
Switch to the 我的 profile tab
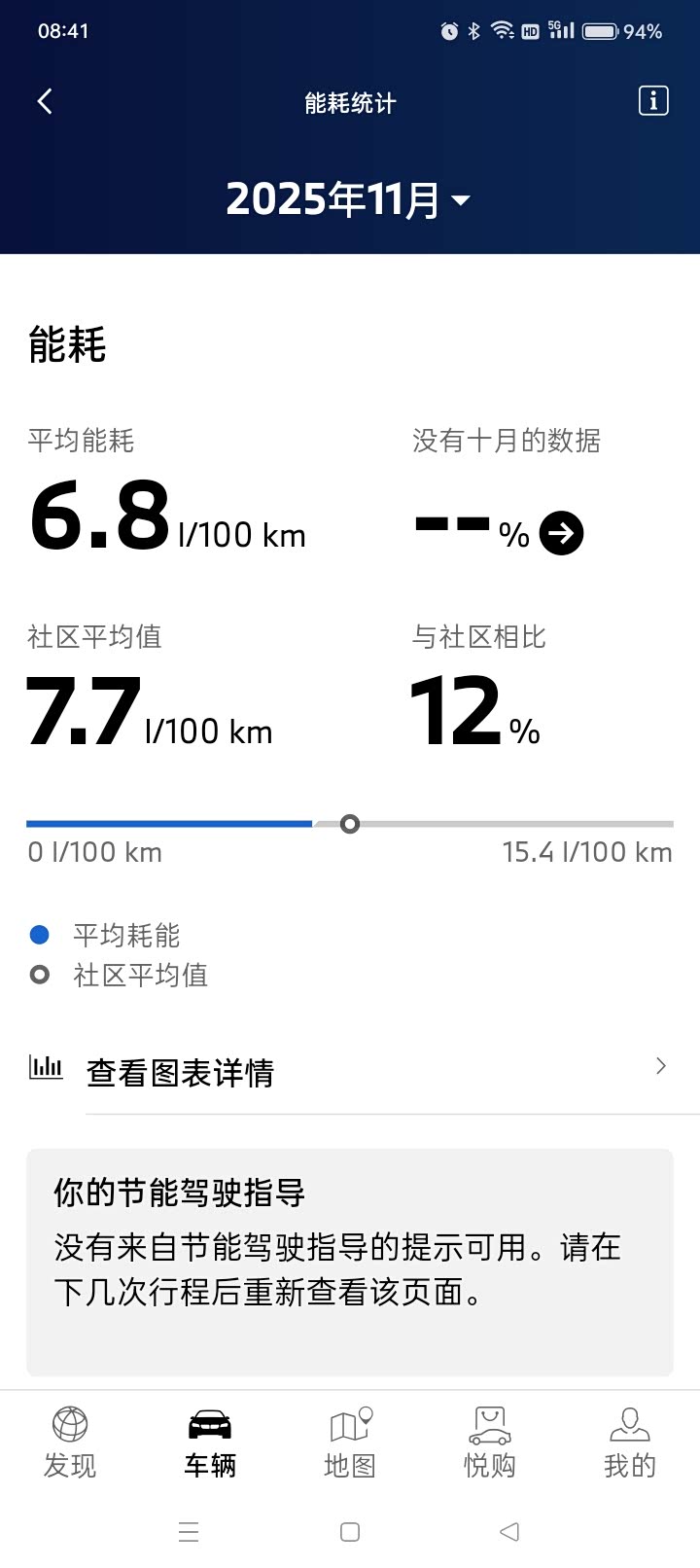point(630,1442)
